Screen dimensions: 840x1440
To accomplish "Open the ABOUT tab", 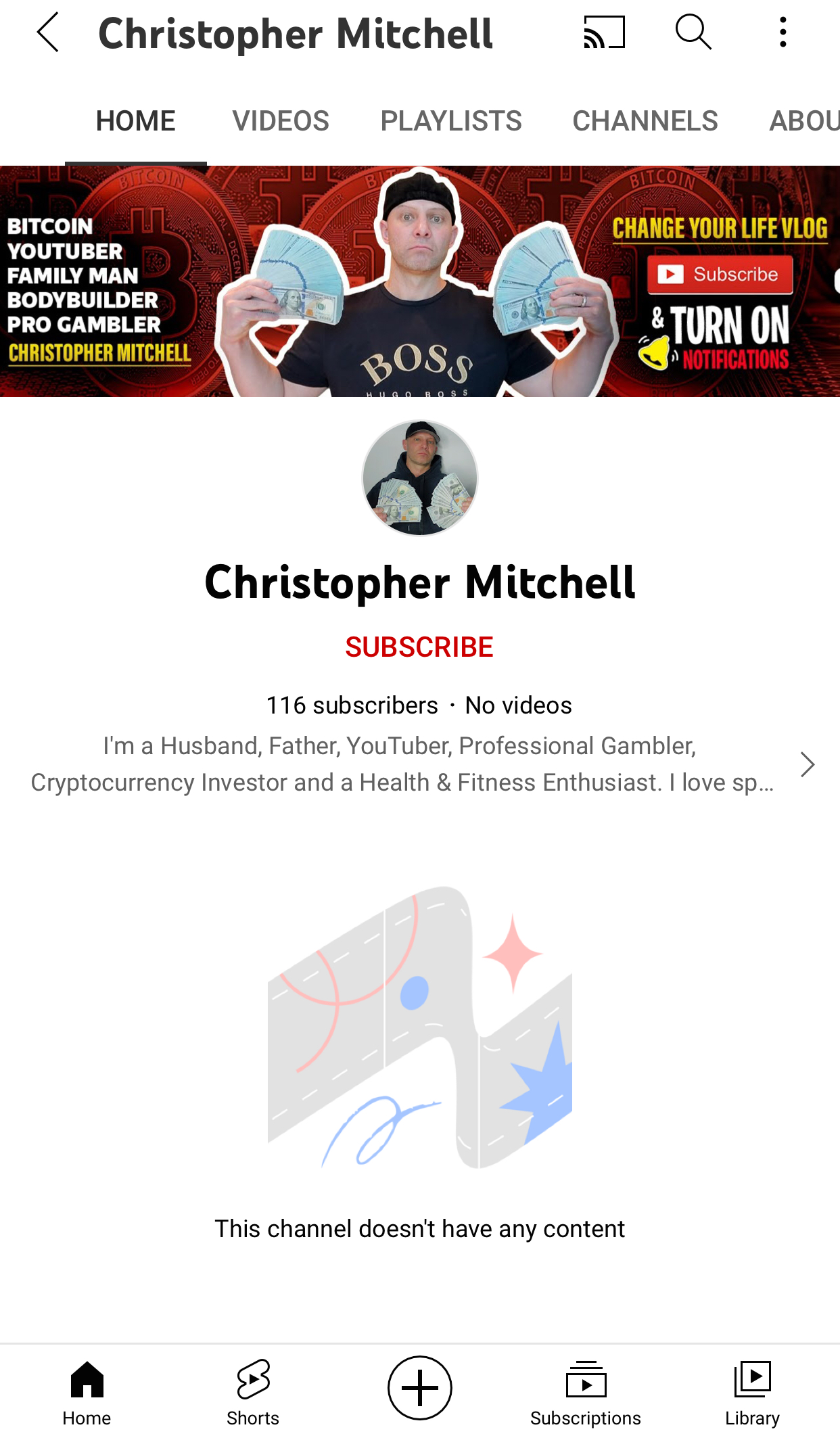I will [803, 121].
